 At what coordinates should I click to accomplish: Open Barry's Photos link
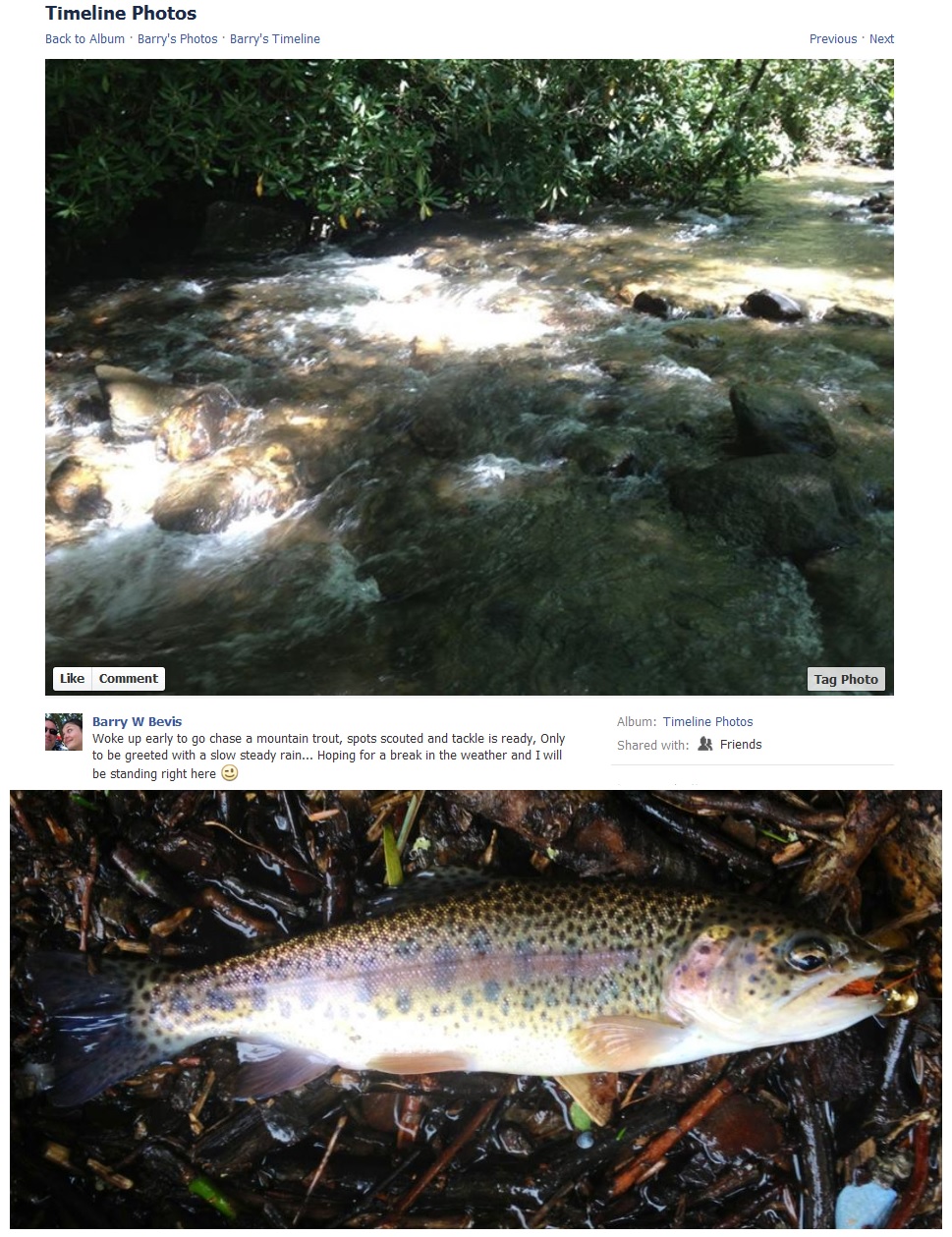coord(177,39)
